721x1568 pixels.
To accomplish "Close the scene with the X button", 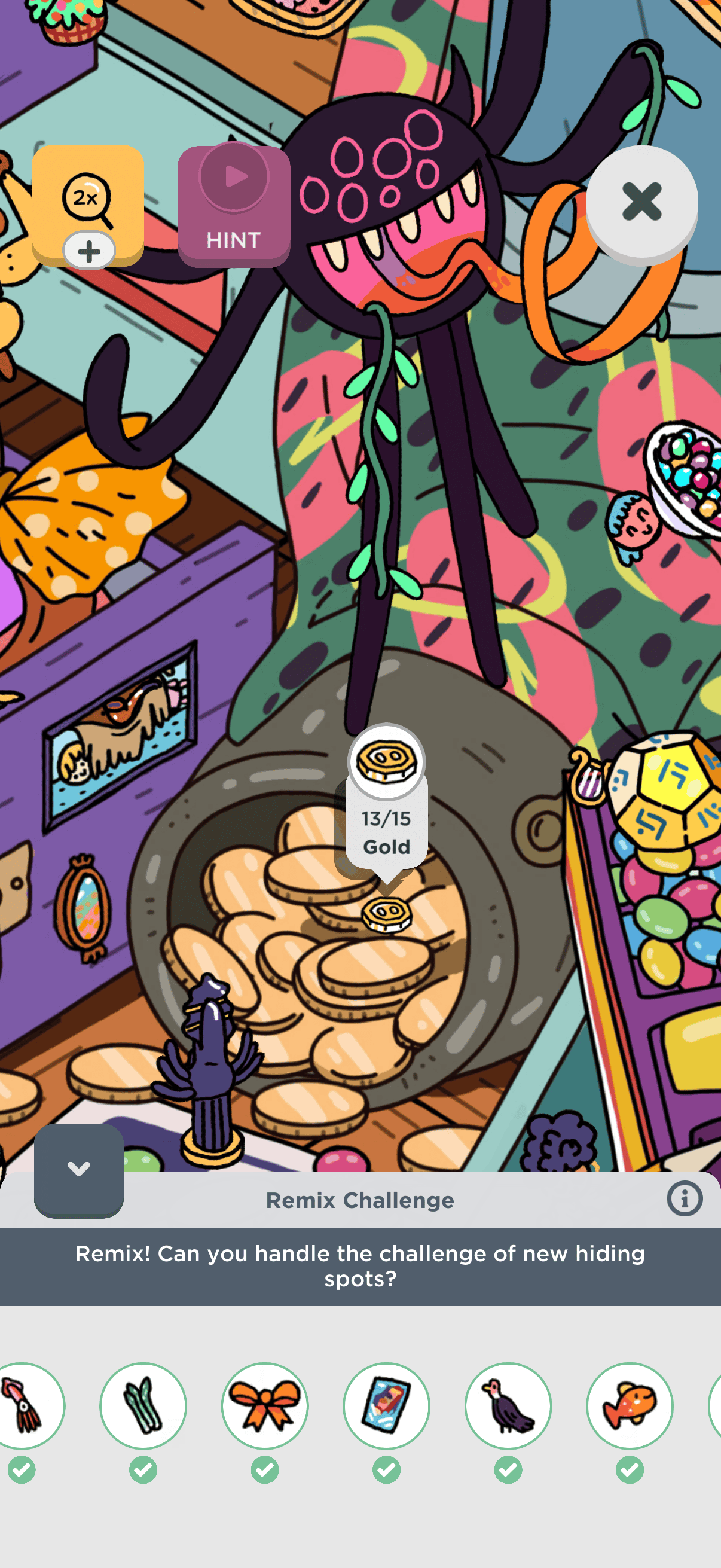I will [642, 203].
